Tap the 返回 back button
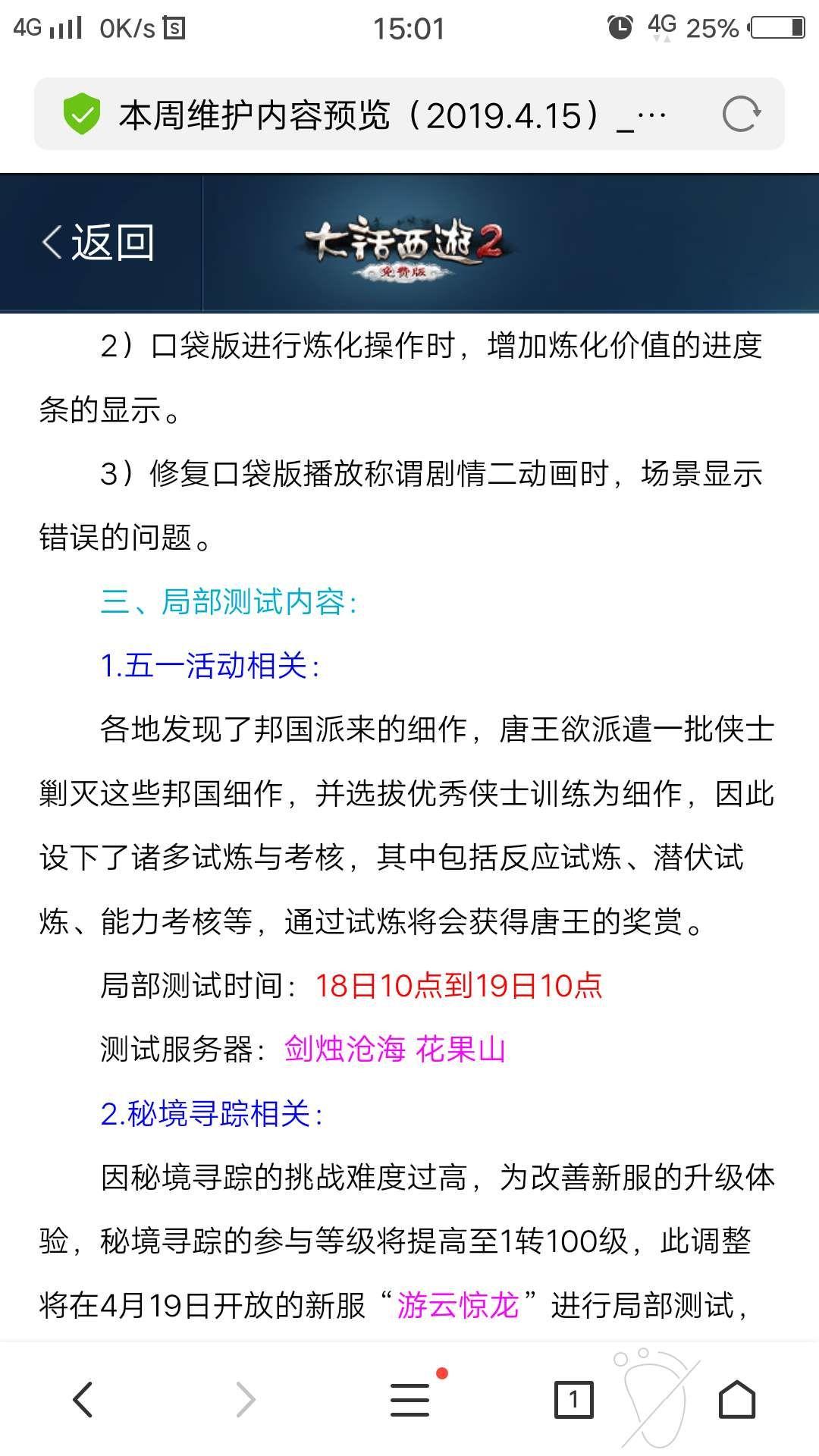The width and height of the screenshot is (819, 1456). [99, 243]
